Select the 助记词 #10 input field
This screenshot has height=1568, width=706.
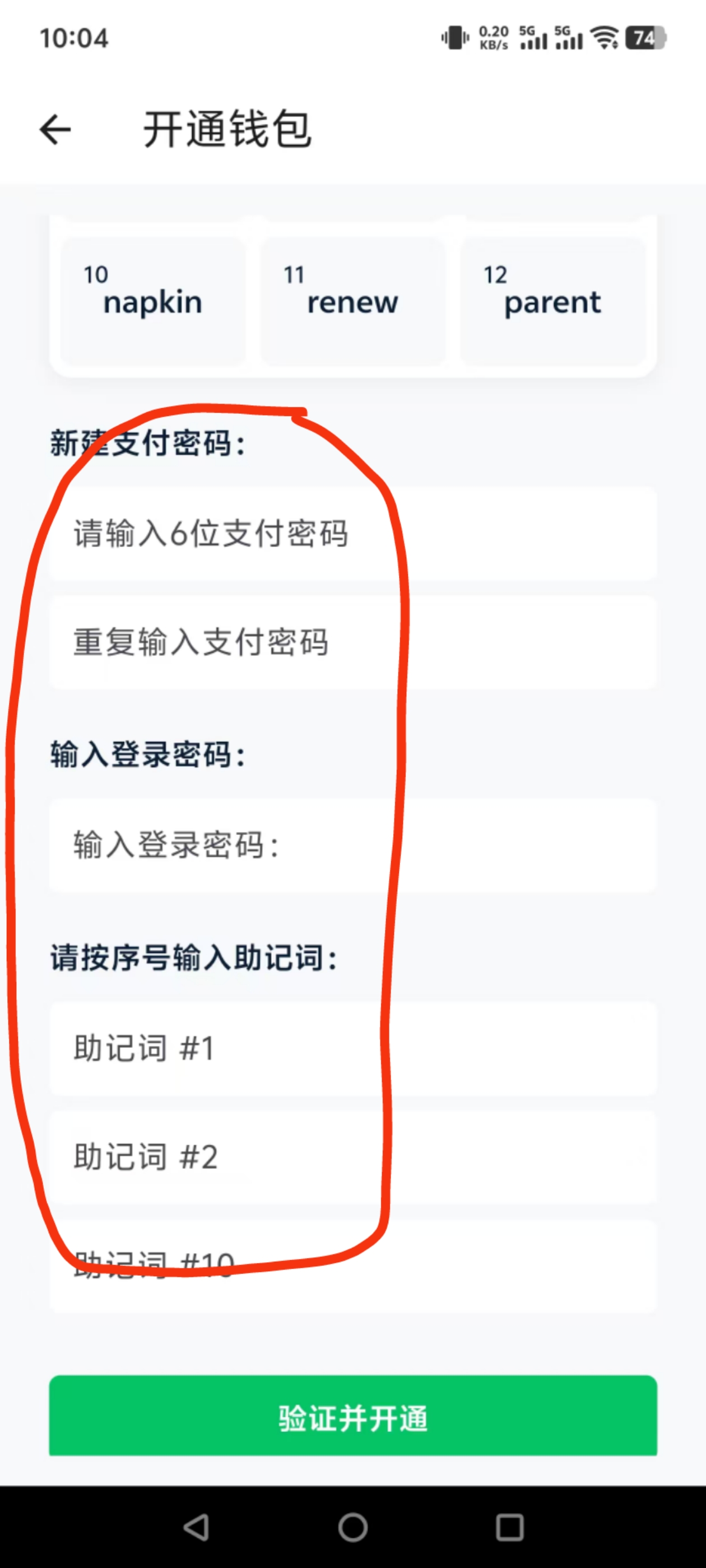point(352,1266)
